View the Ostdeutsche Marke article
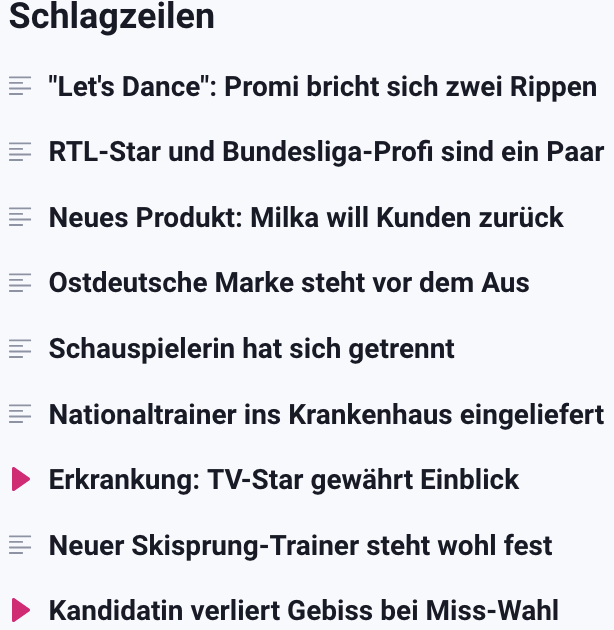This screenshot has width=614, height=630. [289, 283]
